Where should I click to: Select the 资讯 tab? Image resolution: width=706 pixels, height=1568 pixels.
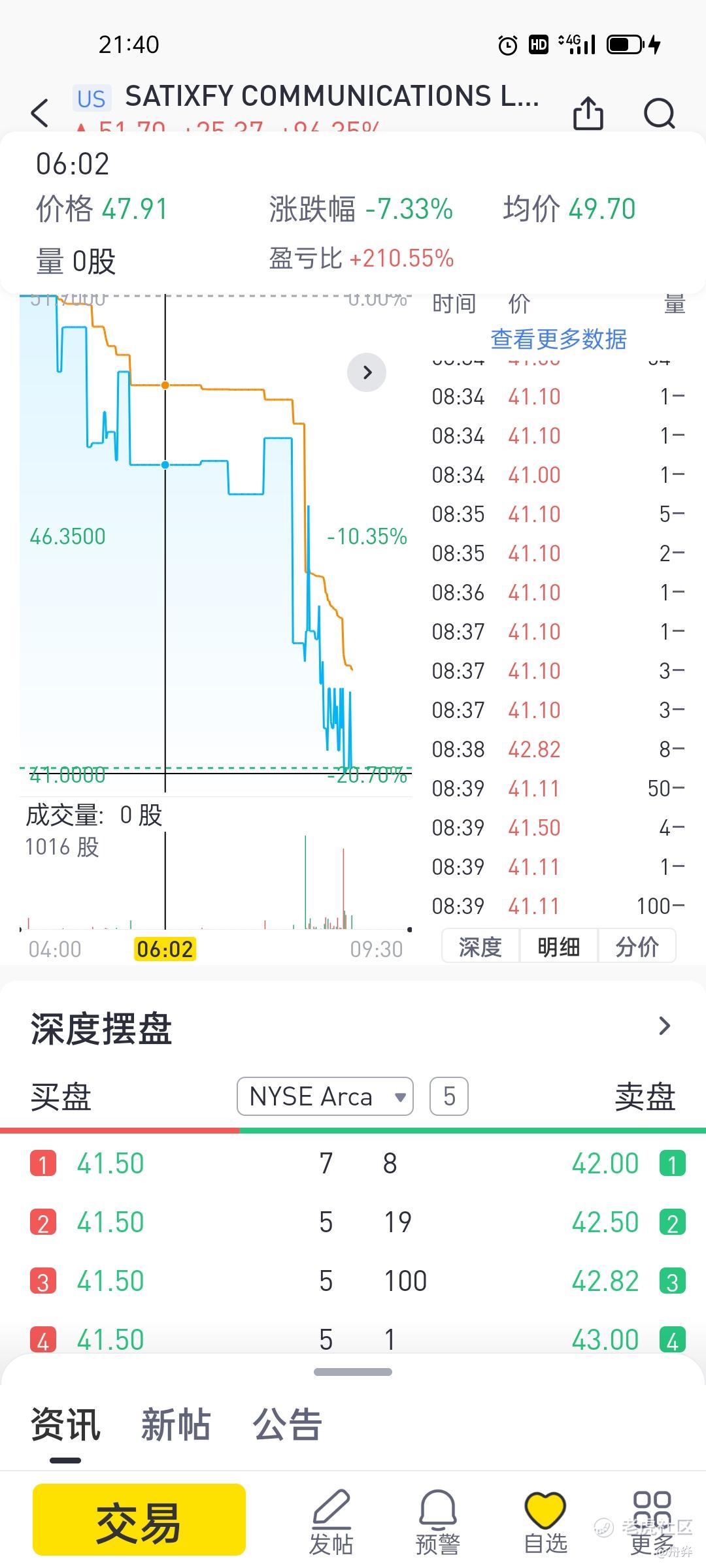[x=65, y=1424]
